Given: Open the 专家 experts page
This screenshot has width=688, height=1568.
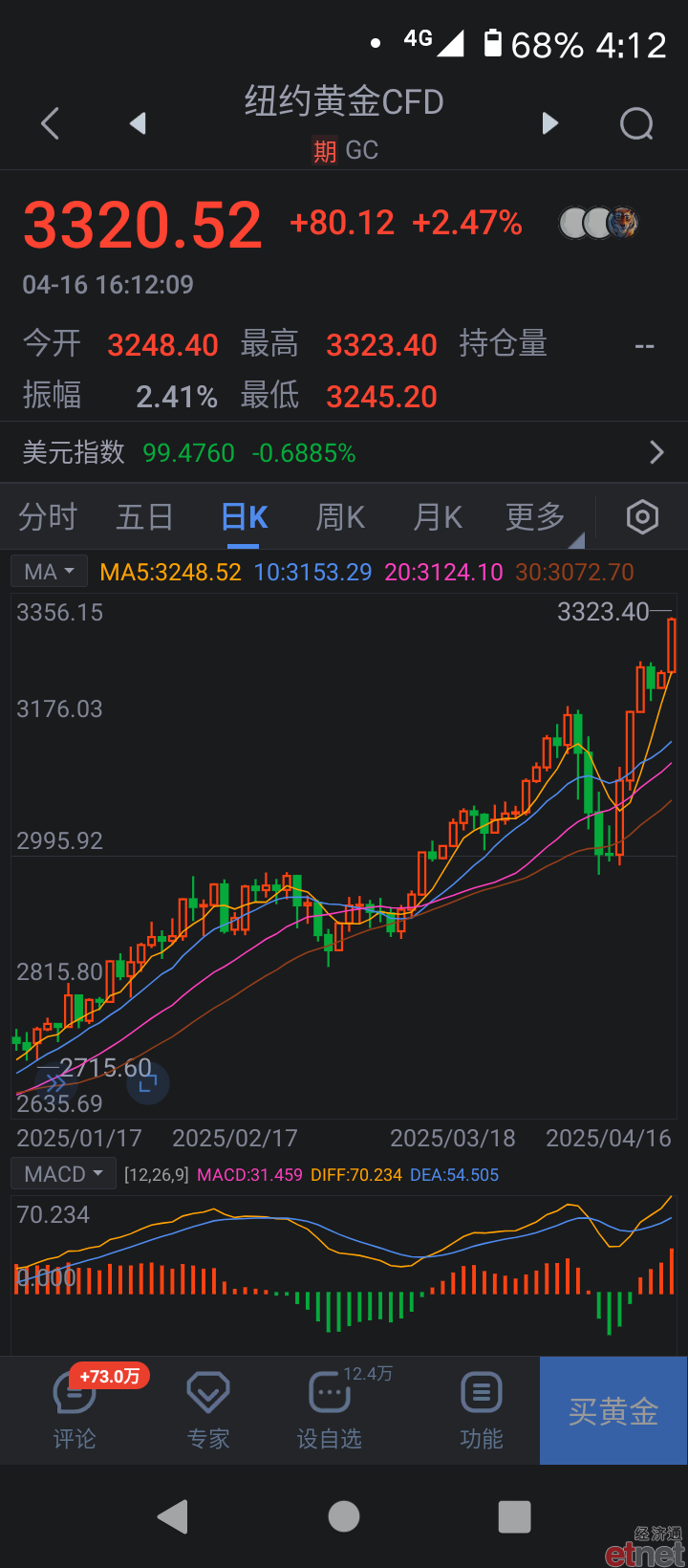Looking at the screenshot, I should point(208,1409).
